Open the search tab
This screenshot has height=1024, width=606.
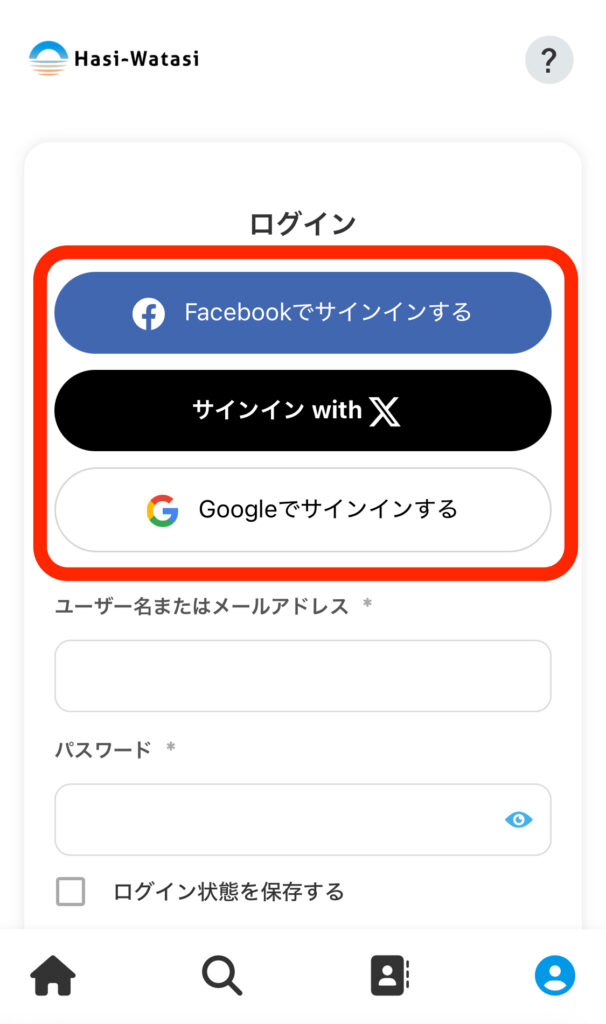221,975
